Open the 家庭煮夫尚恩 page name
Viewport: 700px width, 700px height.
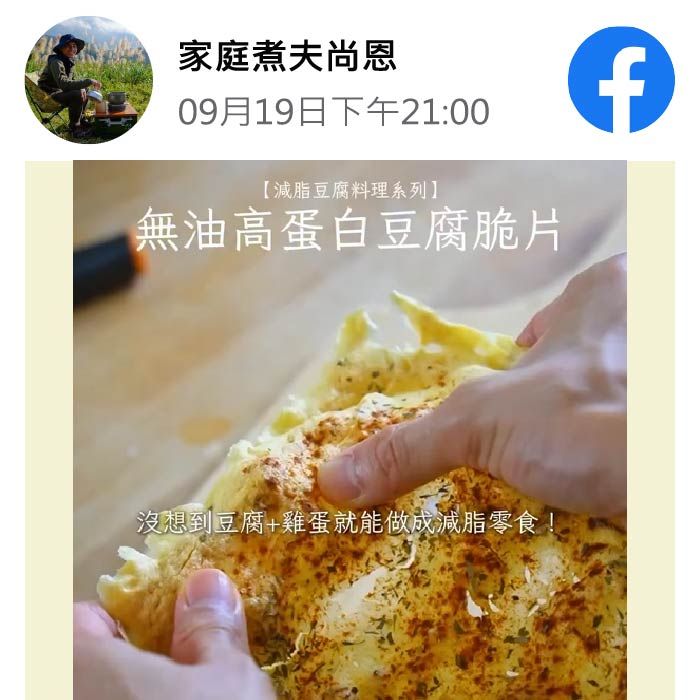click(287, 56)
